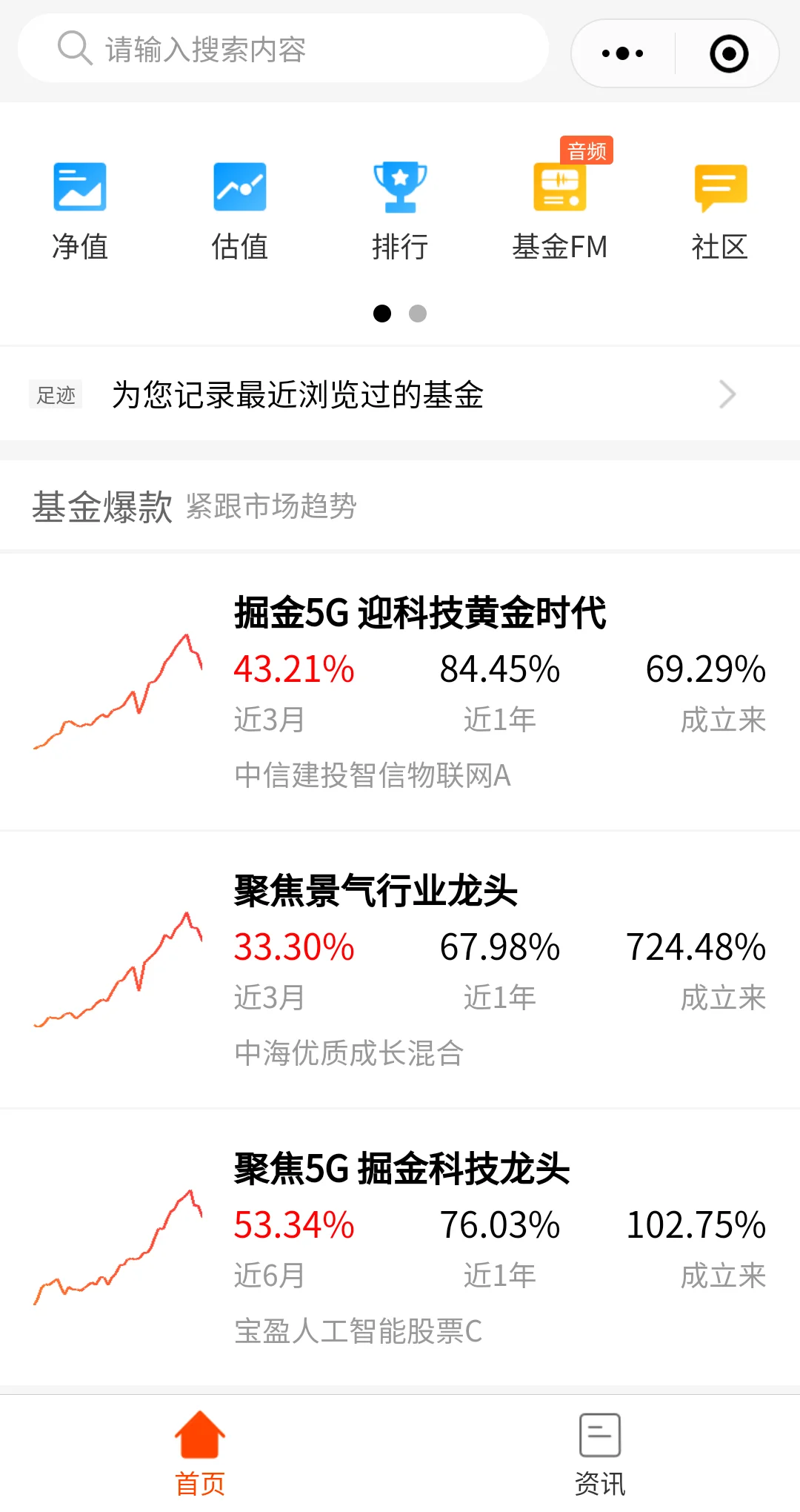
Task: Open the 聚焦5G 掘金科技龙头 fund card
Action: (400, 1247)
